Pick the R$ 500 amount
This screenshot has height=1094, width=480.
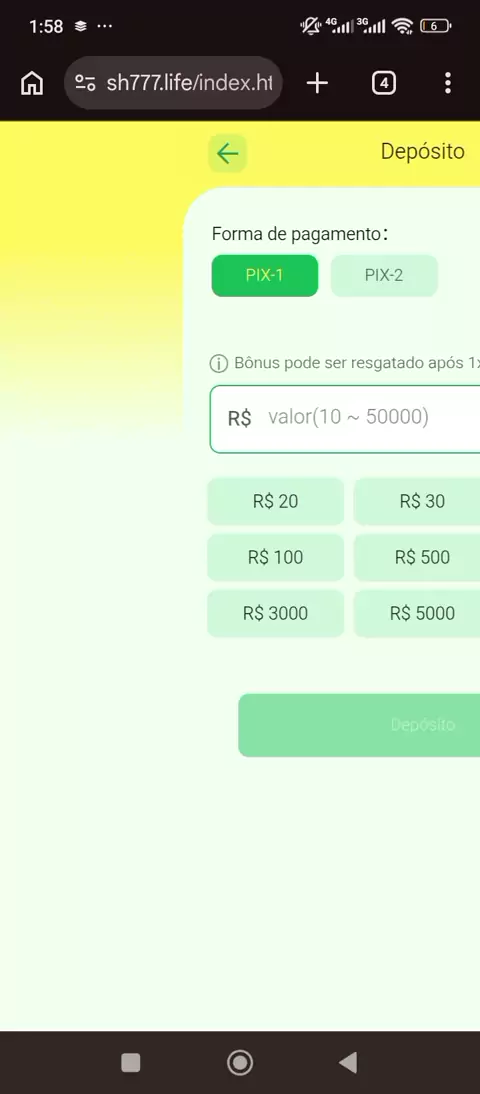(417, 557)
